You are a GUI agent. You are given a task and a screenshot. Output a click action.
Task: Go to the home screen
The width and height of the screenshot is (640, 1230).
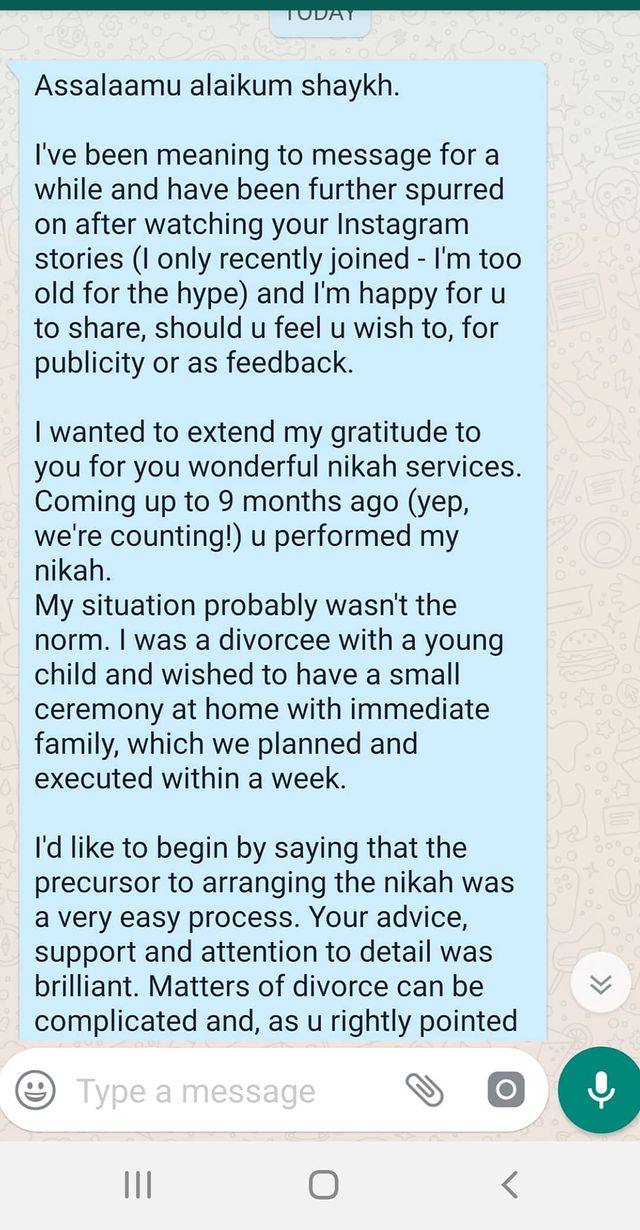[323, 1185]
